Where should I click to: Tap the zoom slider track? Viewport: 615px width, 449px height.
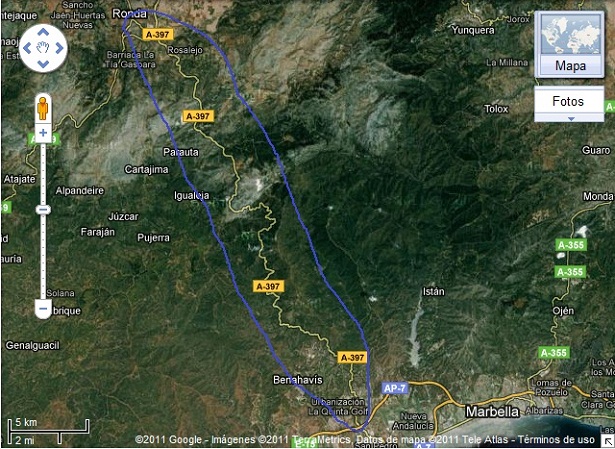(43, 250)
